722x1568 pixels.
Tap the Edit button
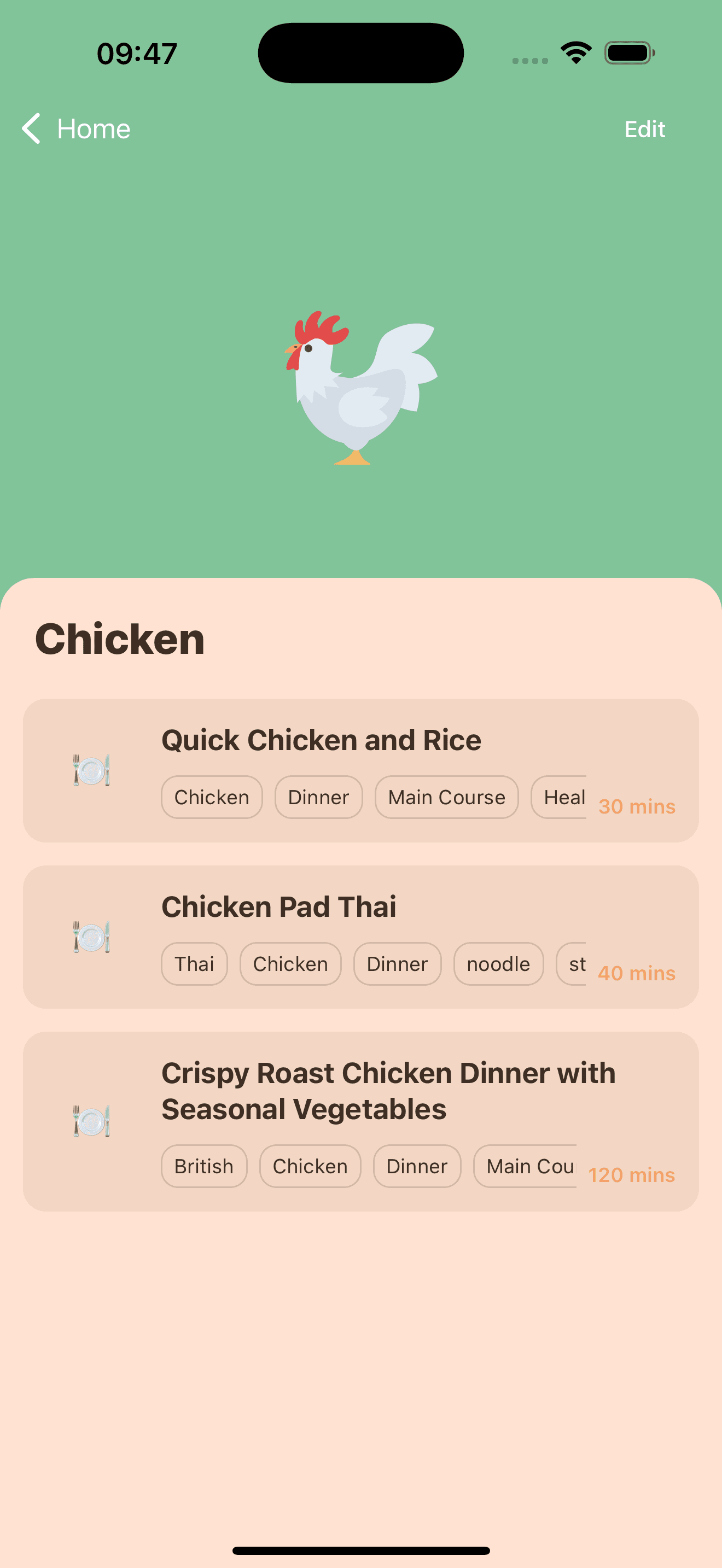[x=644, y=128]
